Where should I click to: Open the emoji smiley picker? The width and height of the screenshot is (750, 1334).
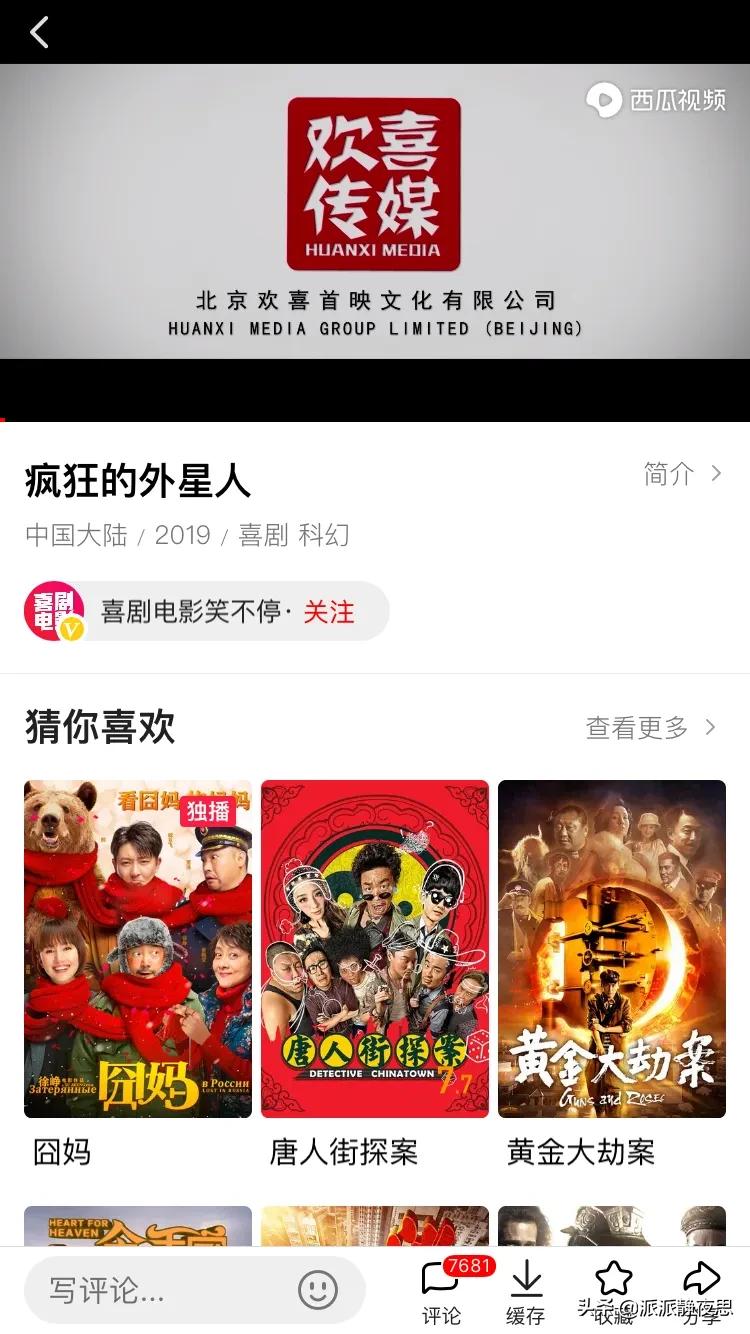318,1290
